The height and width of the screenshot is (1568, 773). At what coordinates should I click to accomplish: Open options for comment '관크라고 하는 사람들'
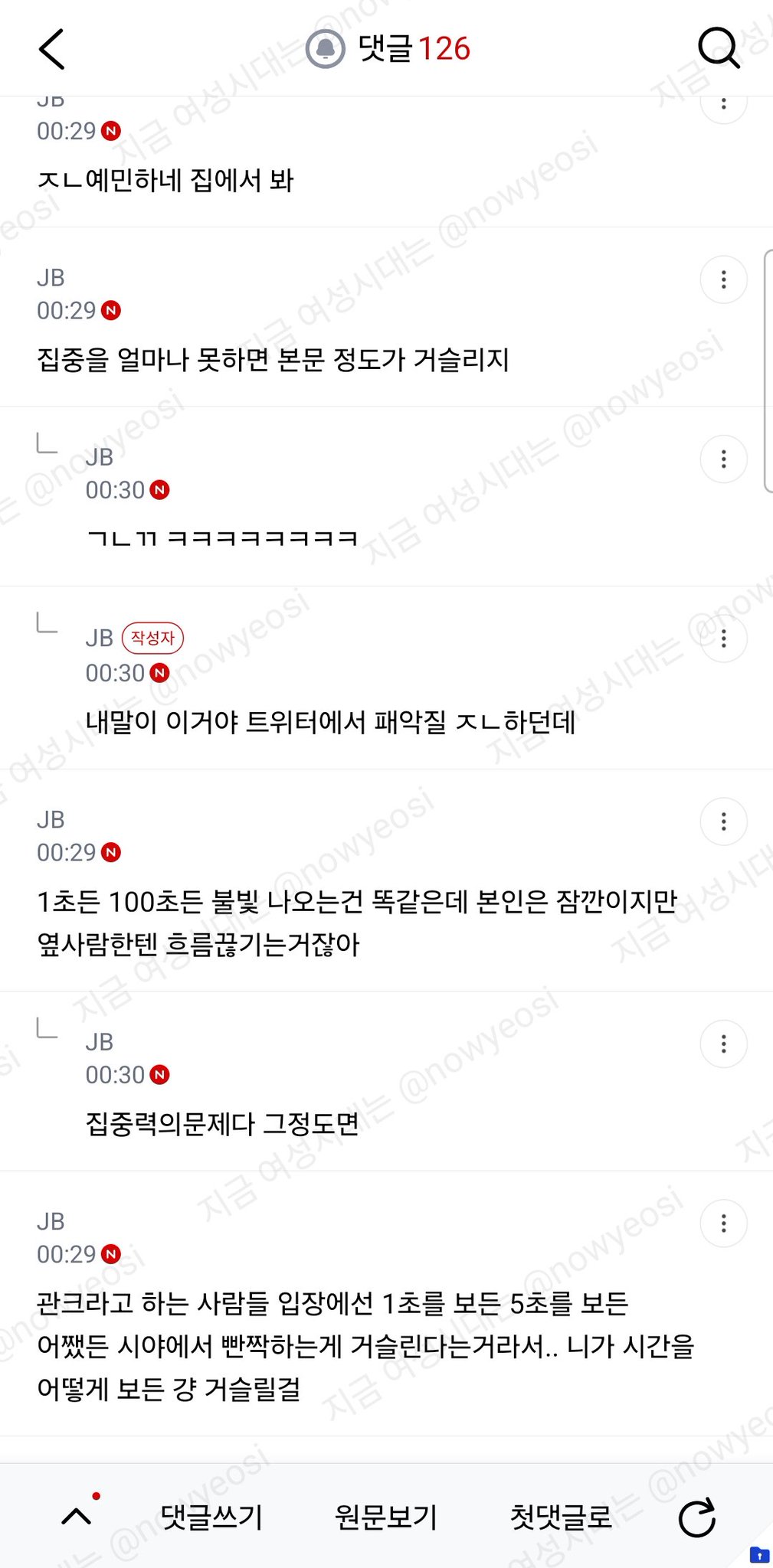tap(723, 1223)
